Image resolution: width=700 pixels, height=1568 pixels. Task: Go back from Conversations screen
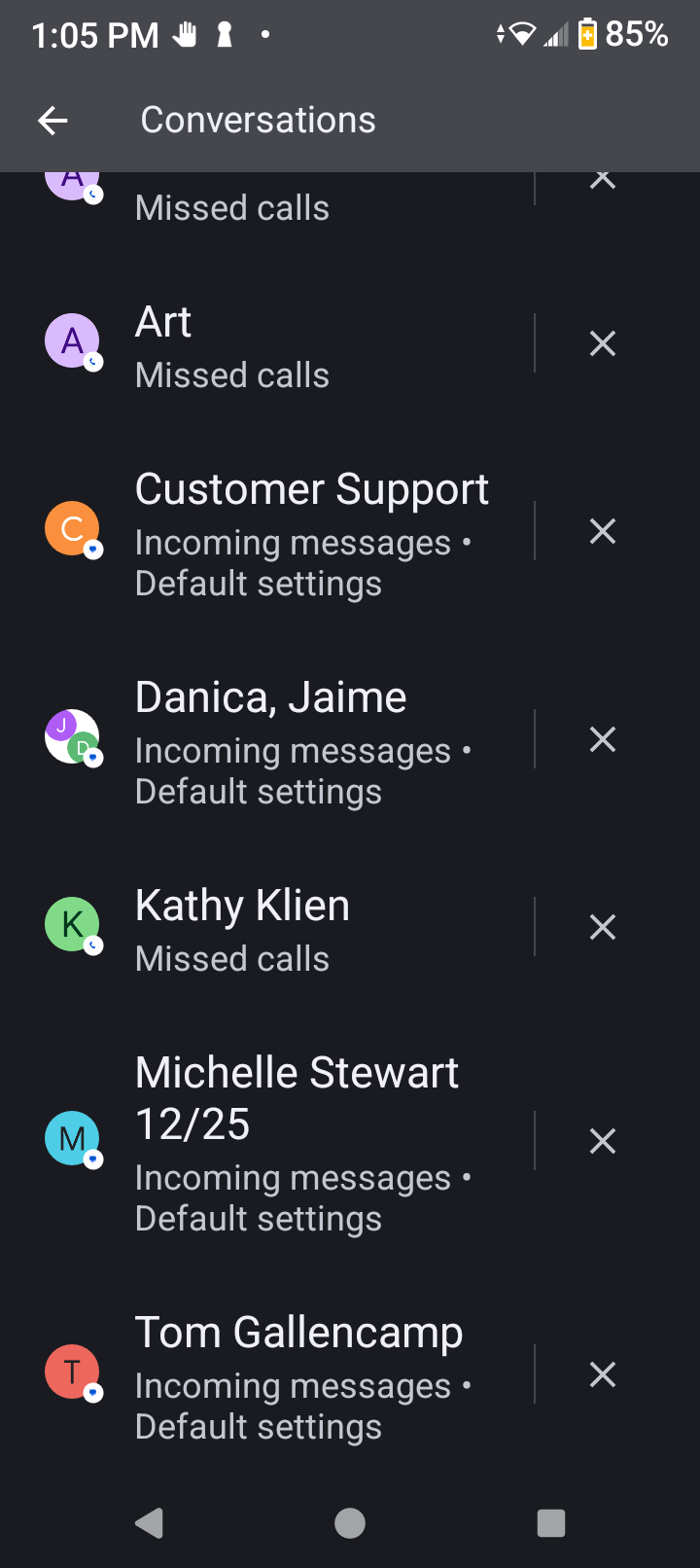[x=52, y=121]
